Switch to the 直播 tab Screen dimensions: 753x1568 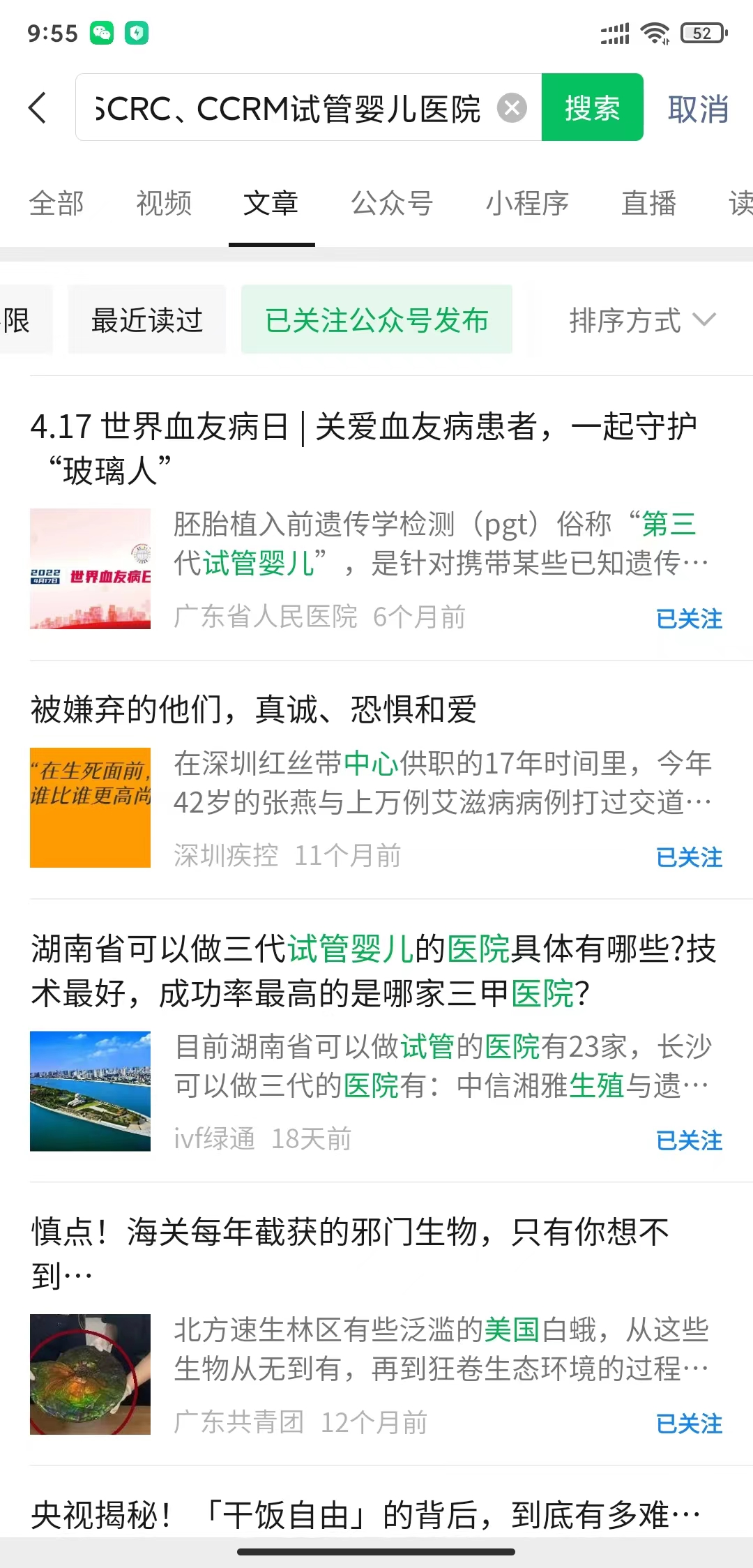click(x=648, y=204)
